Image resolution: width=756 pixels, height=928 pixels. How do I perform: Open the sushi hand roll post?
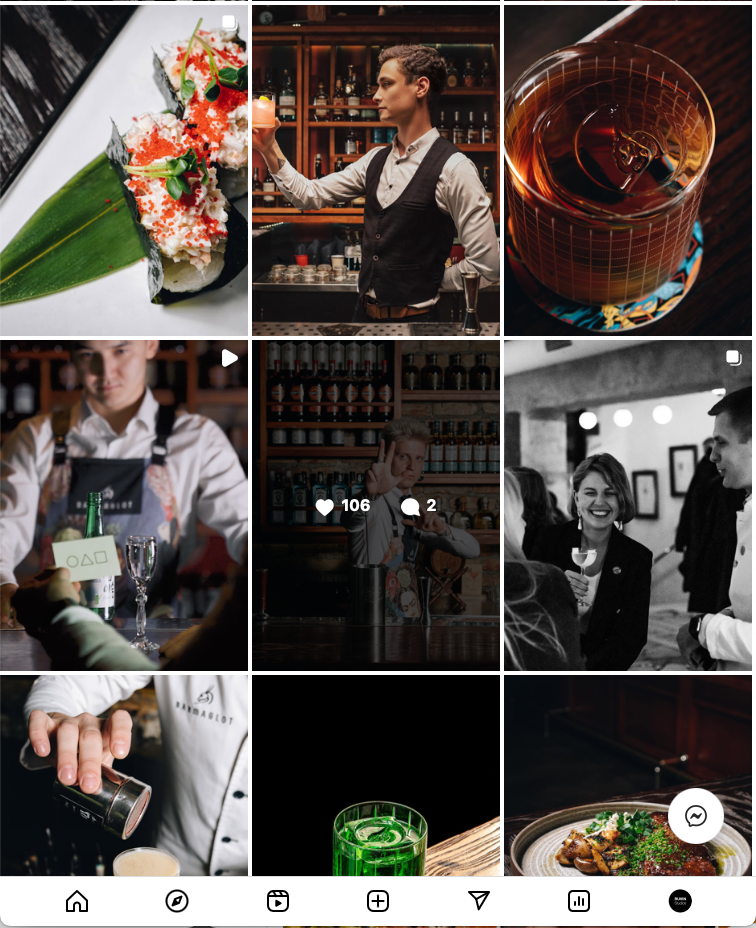click(x=124, y=170)
